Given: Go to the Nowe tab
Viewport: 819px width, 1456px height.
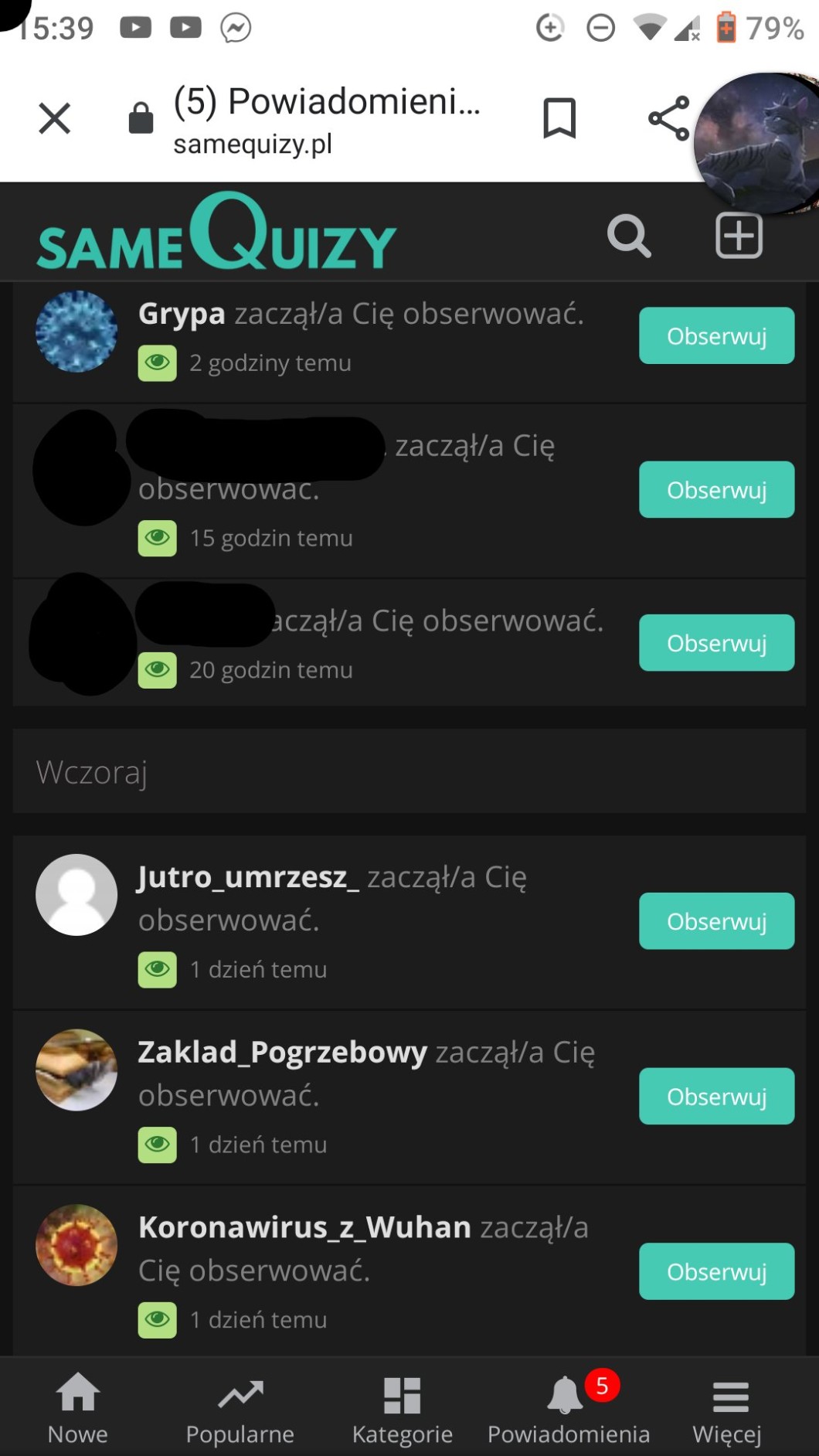Looking at the screenshot, I should [78, 1408].
